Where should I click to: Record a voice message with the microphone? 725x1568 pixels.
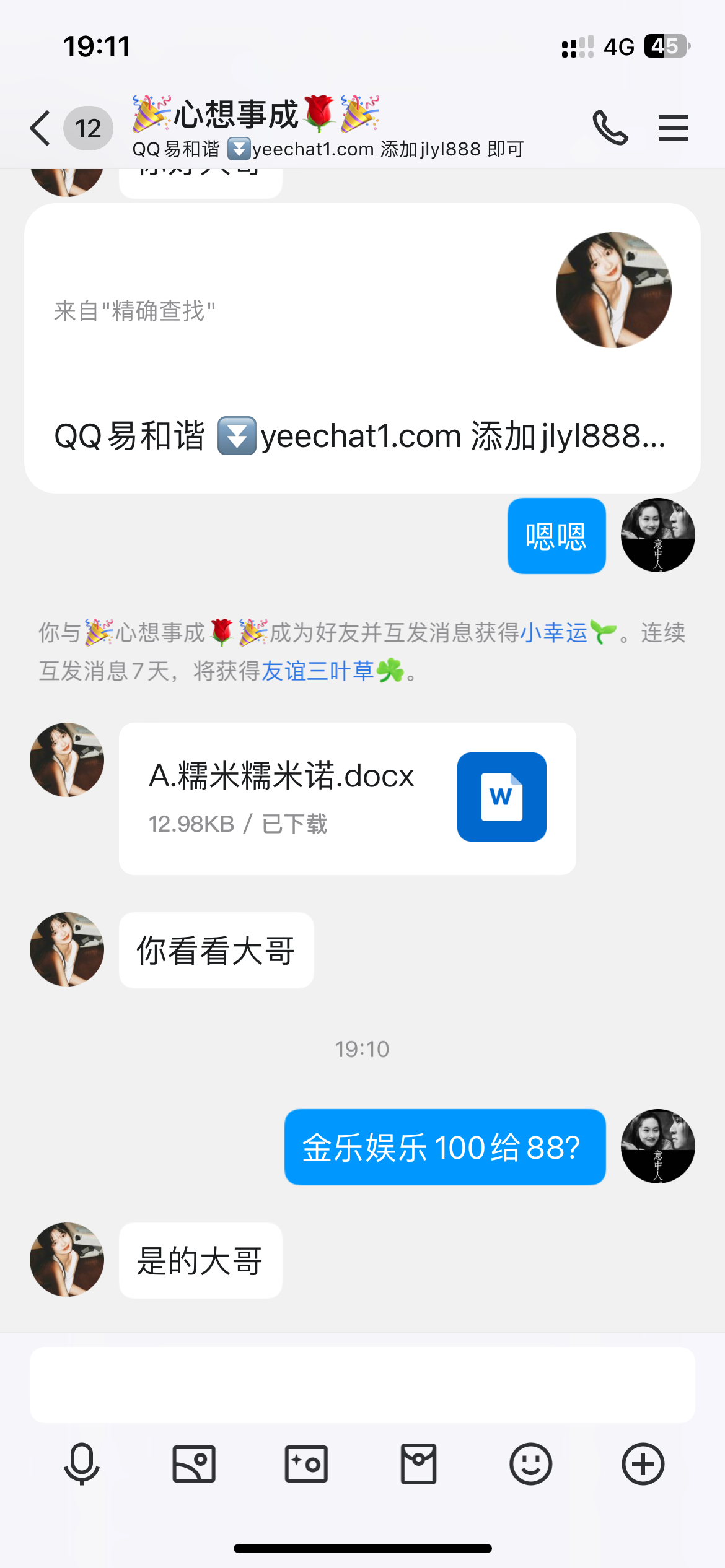82,1464
